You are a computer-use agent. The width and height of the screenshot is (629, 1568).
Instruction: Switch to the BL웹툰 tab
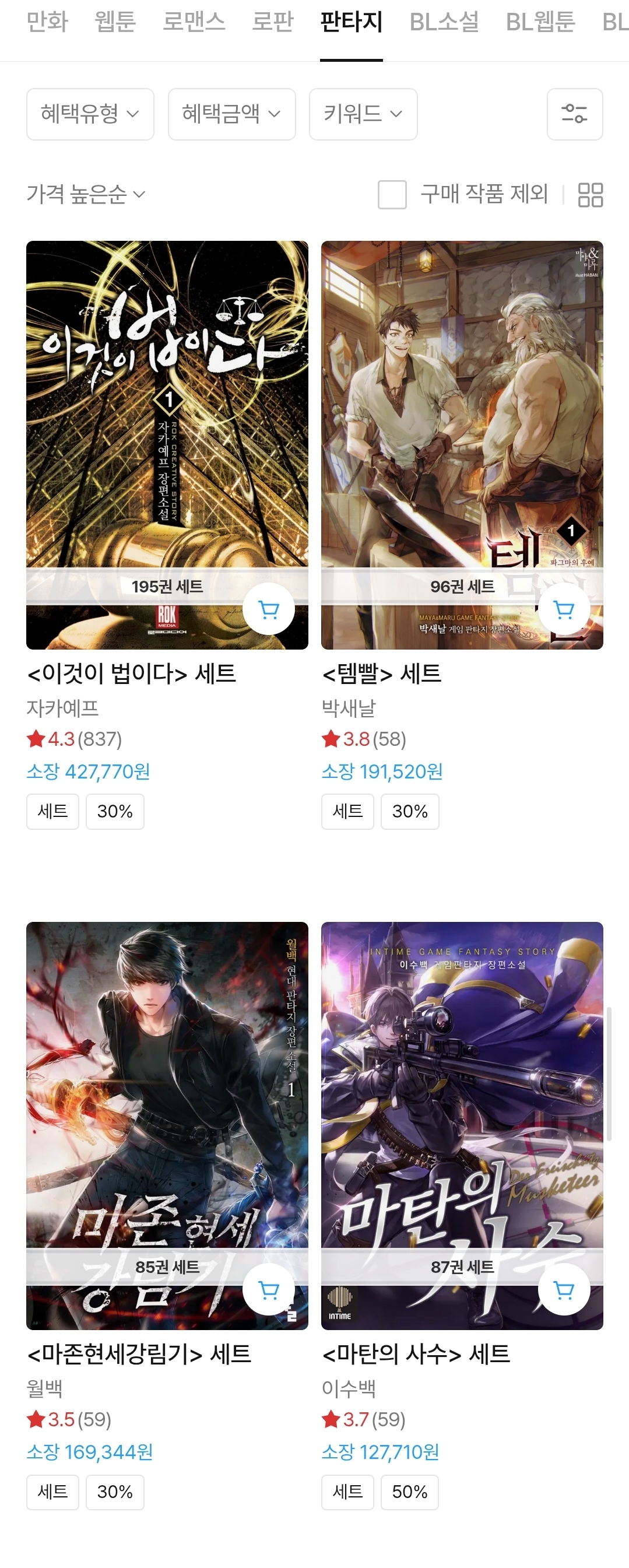coord(540,23)
